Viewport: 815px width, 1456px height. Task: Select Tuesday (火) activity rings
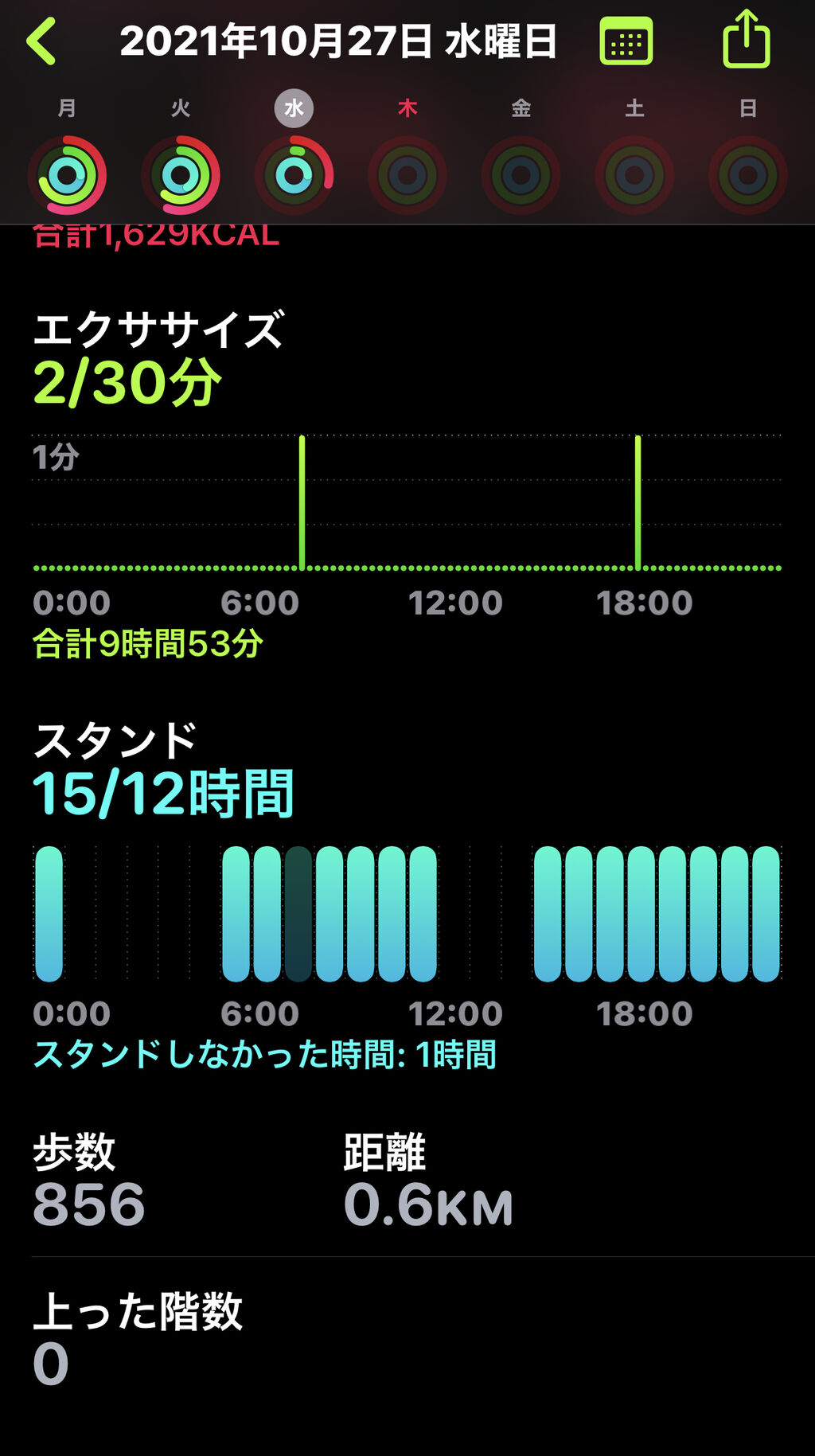coord(181,175)
